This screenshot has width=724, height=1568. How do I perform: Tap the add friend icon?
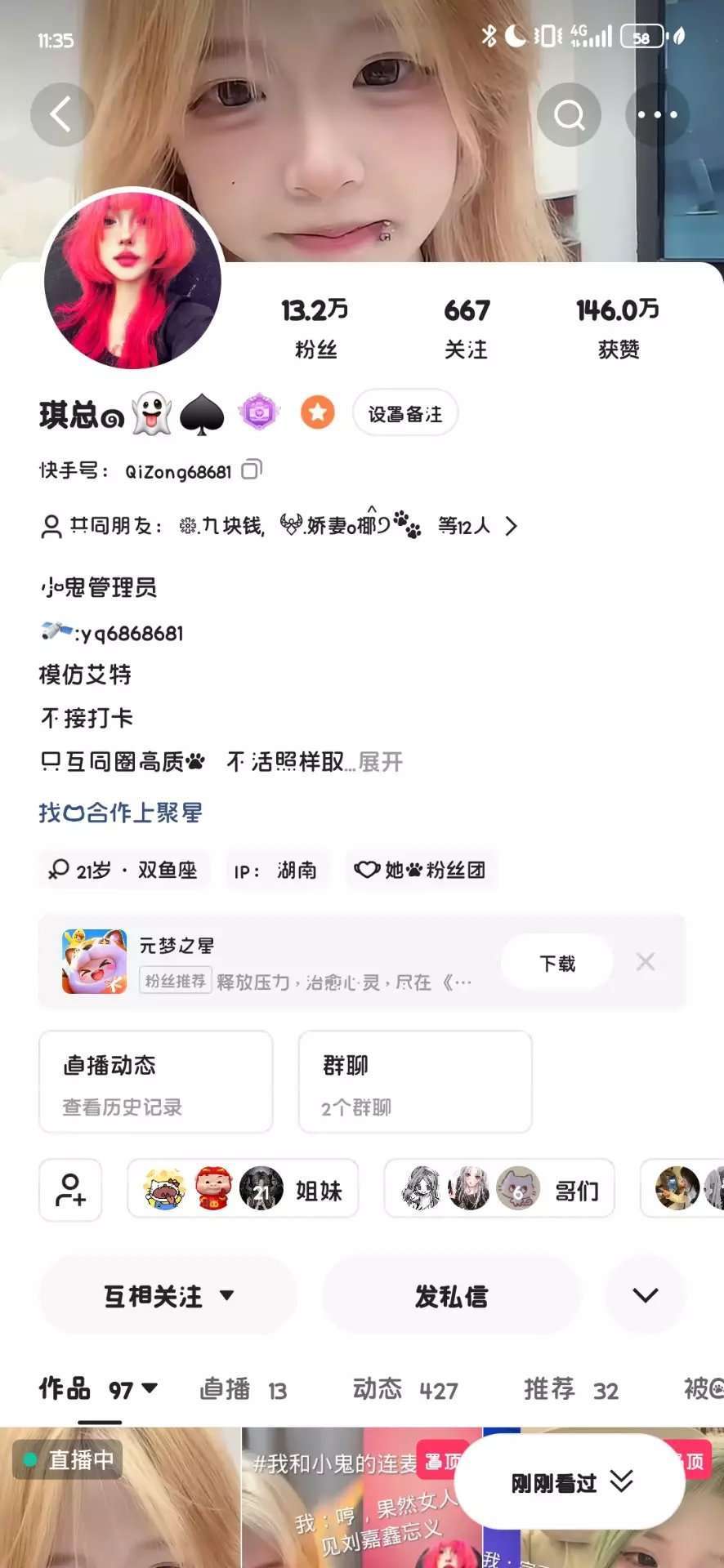tap(70, 1189)
